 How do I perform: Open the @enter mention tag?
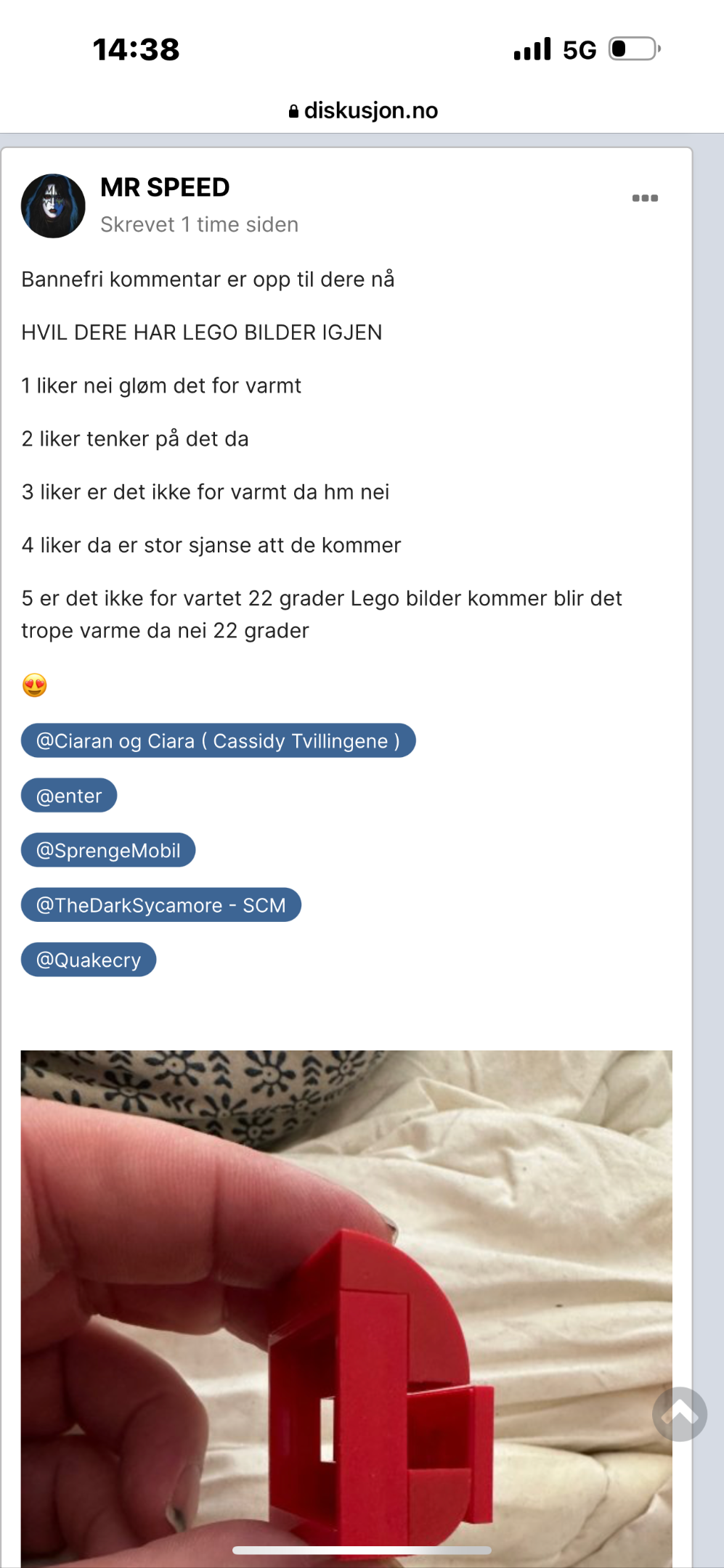tap(69, 796)
